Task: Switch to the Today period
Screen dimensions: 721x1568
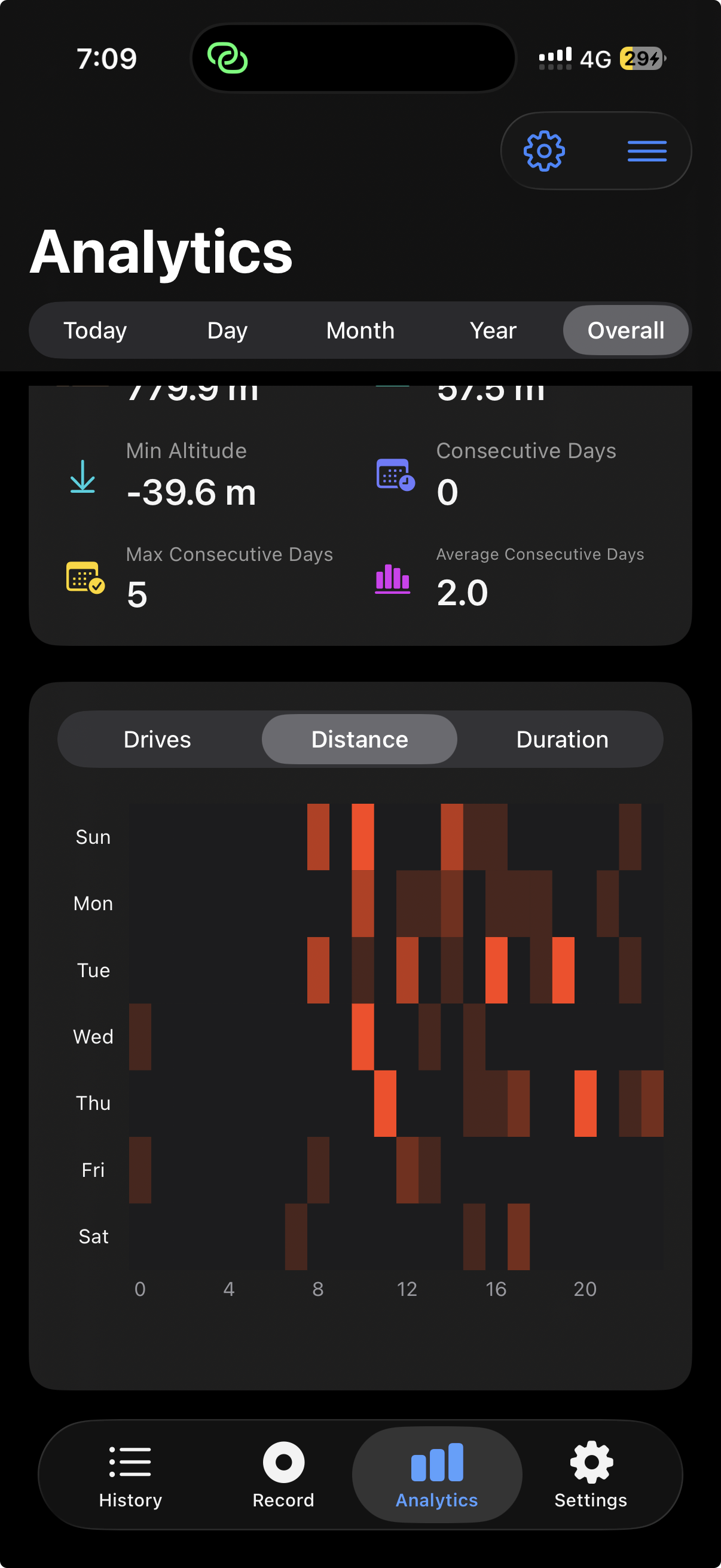Action: pyautogui.click(x=96, y=331)
